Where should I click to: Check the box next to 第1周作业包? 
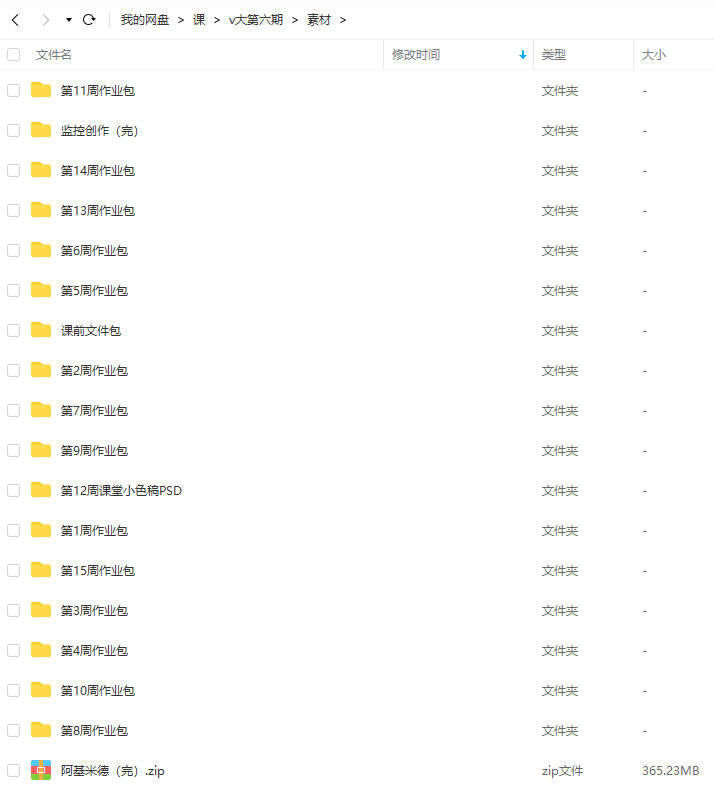tap(13, 530)
